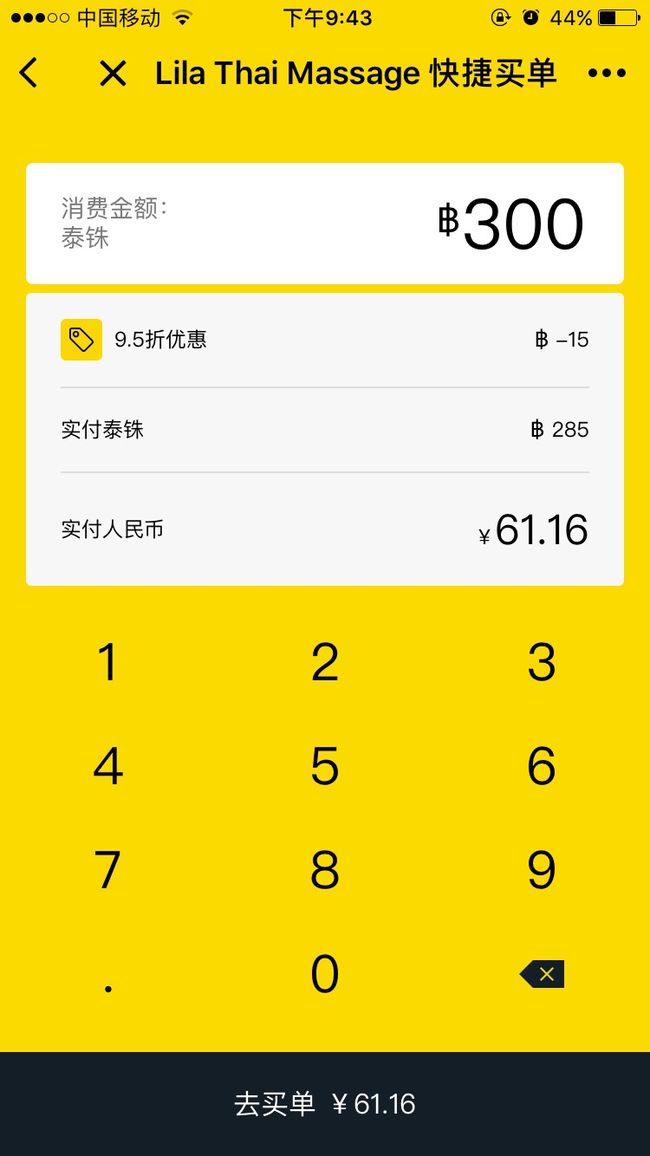This screenshot has width=650, height=1156.
Task: Enter digit 2 on the keypad
Action: [325, 662]
